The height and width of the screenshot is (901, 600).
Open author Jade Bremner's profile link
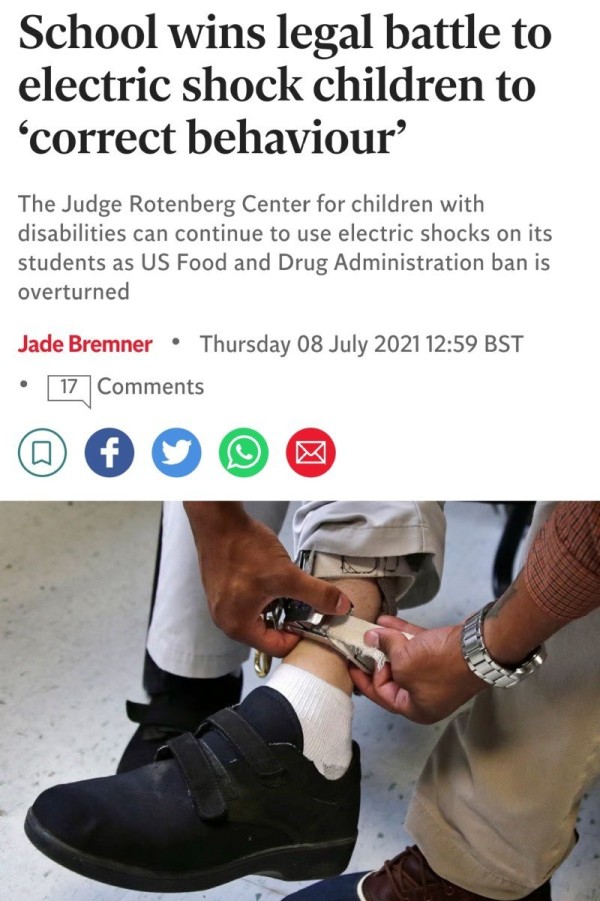(85, 344)
